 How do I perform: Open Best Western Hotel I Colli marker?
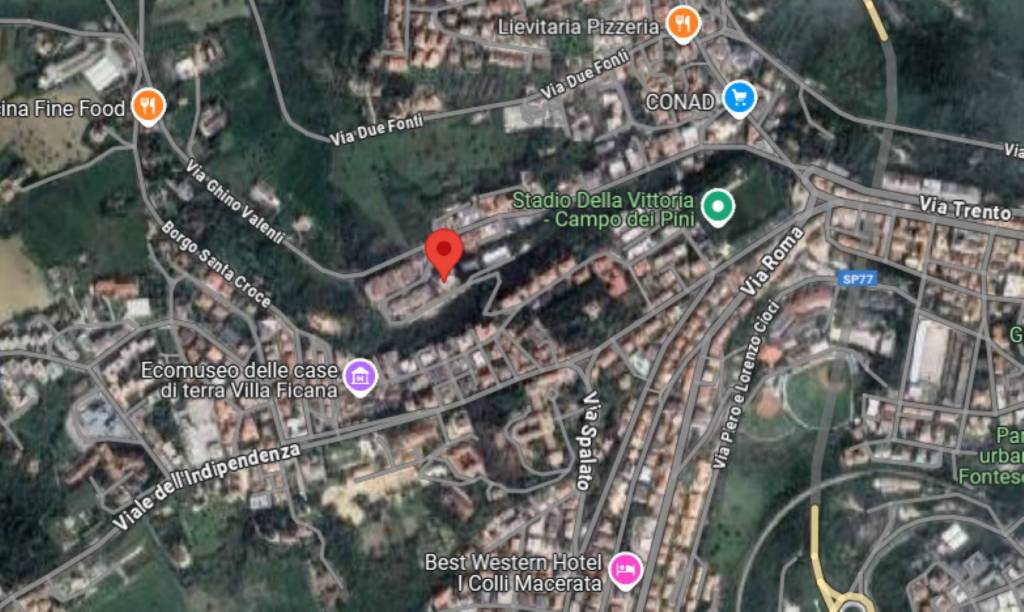626,570
